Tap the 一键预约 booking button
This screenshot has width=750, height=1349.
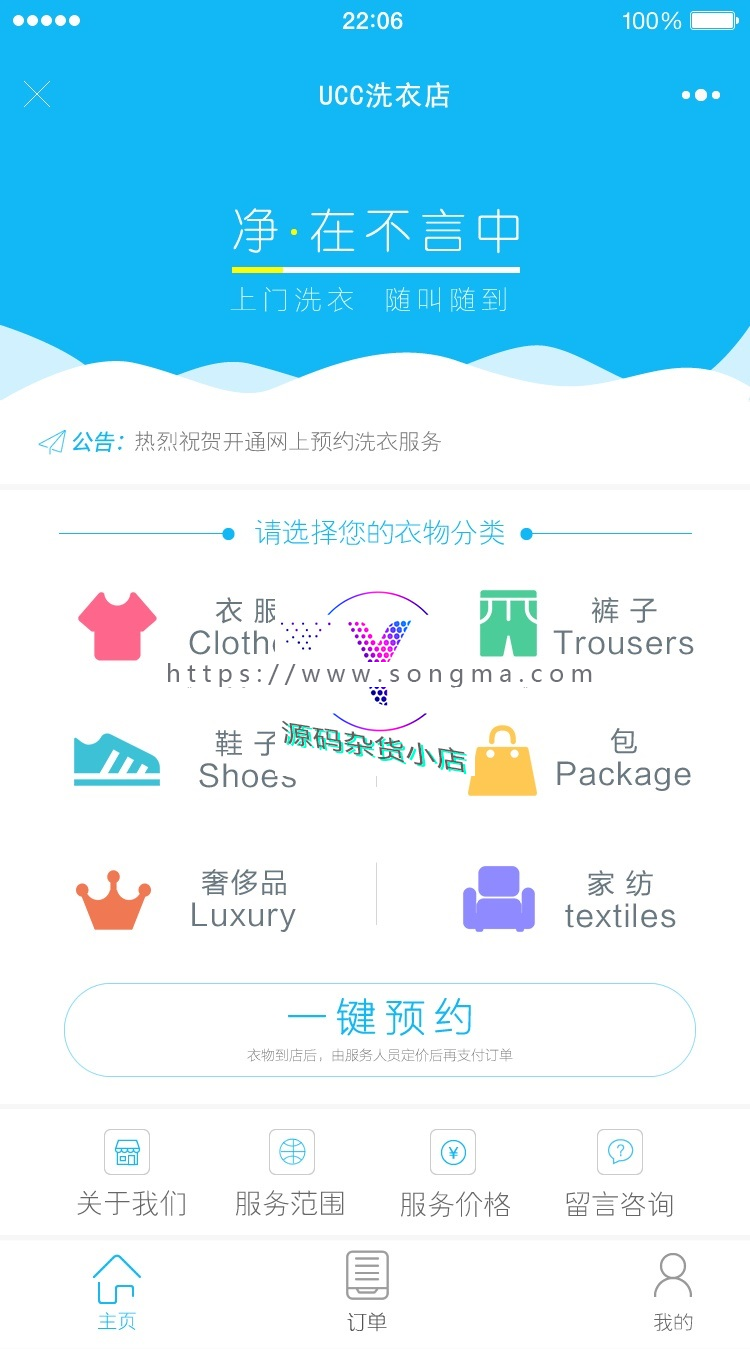pyautogui.click(x=379, y=1029)
